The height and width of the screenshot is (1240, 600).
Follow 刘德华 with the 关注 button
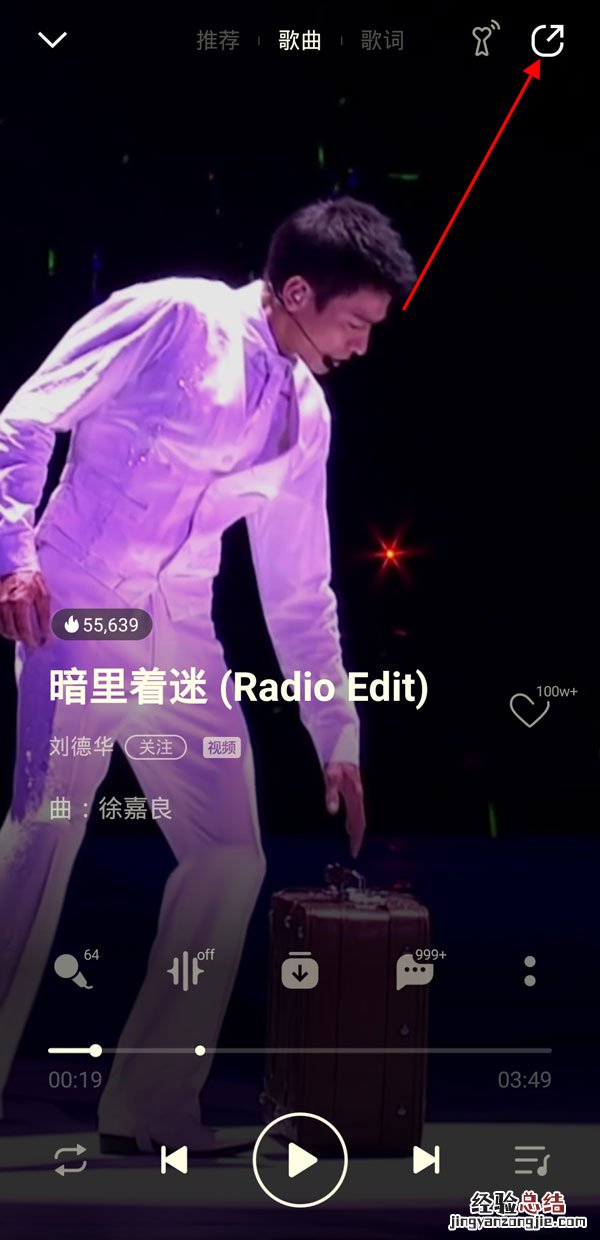click(x=156, y=747)
